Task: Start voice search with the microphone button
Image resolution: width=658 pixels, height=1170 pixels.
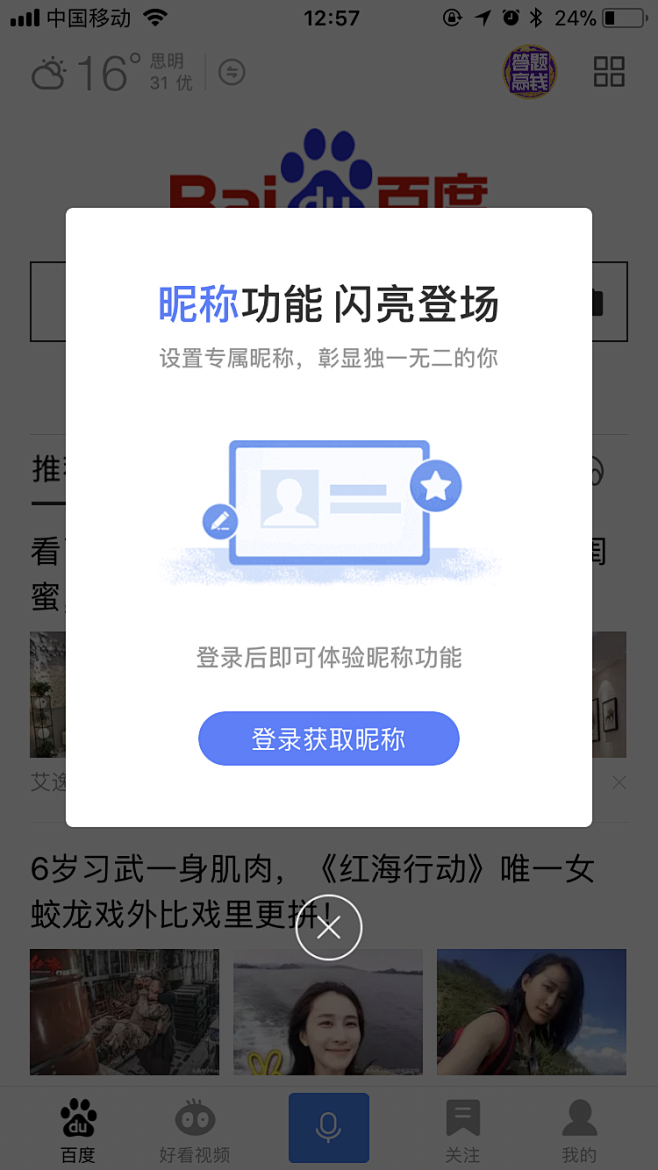Action: [328, 1127]
